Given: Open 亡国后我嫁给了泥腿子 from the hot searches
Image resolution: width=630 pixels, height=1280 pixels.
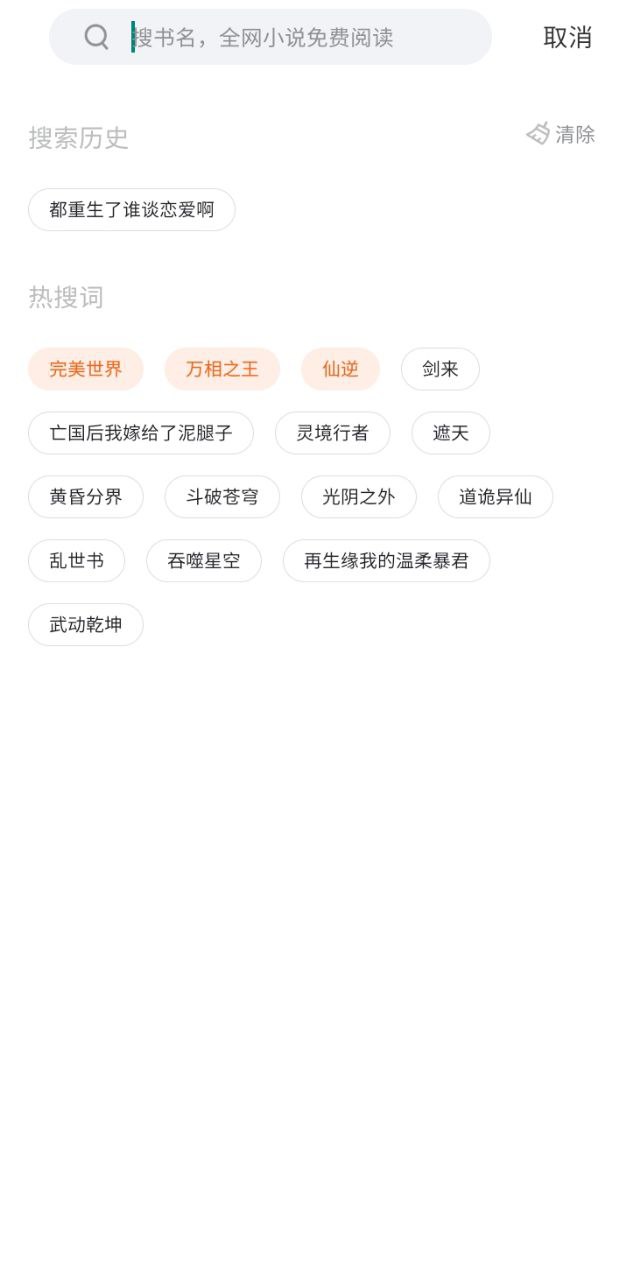Looking at the screenshot, I should point(141,433).
